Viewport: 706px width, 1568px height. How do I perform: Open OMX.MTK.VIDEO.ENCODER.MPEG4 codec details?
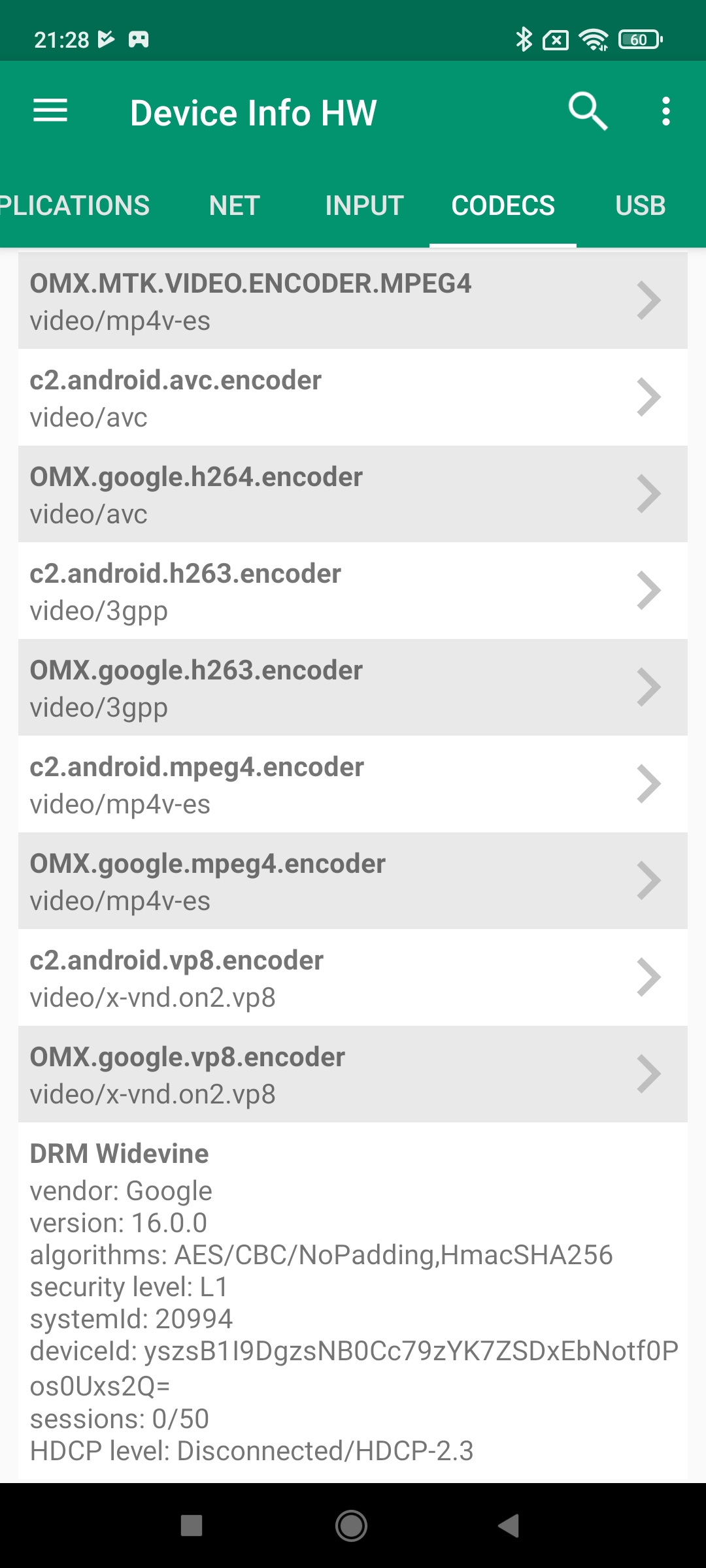coord(353,301)
